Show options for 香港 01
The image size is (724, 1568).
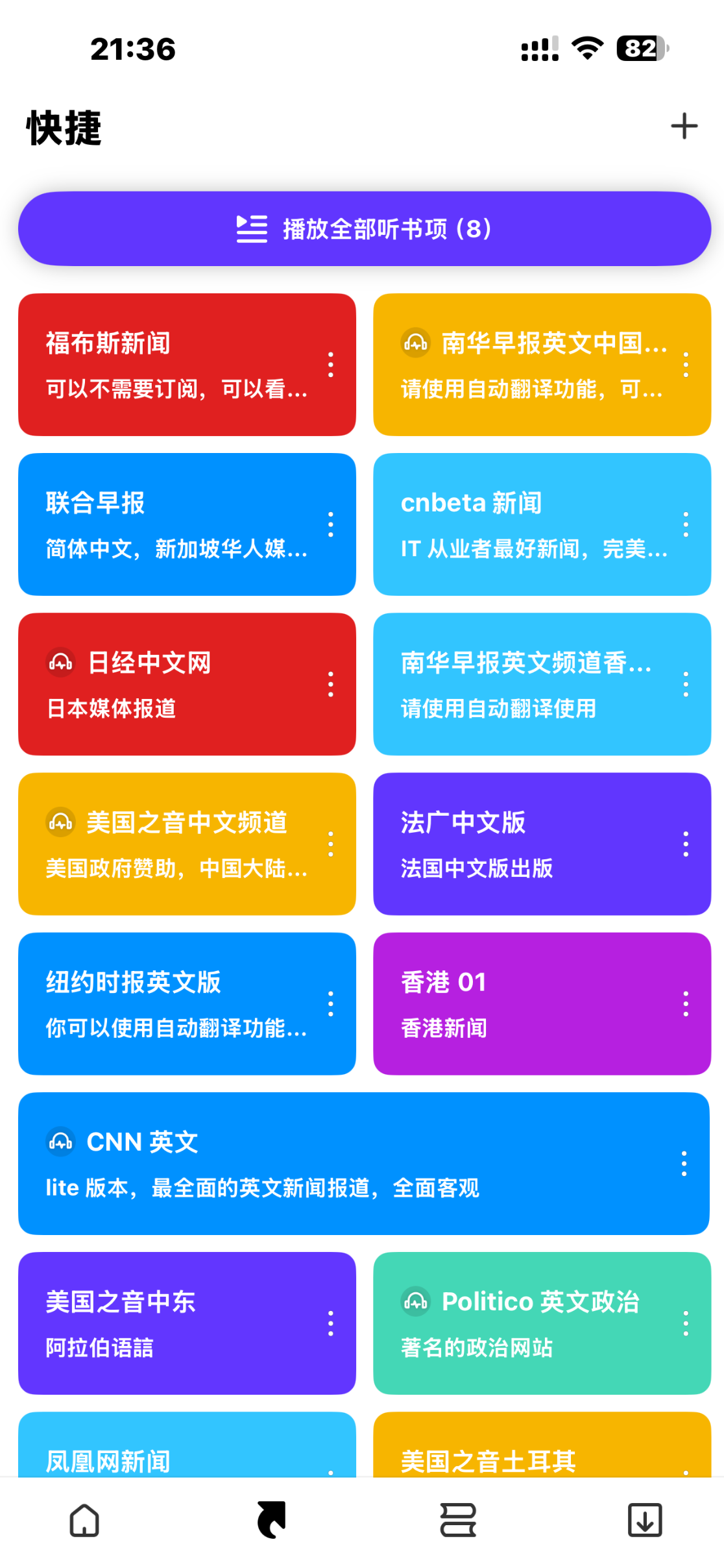(686, 1003)
